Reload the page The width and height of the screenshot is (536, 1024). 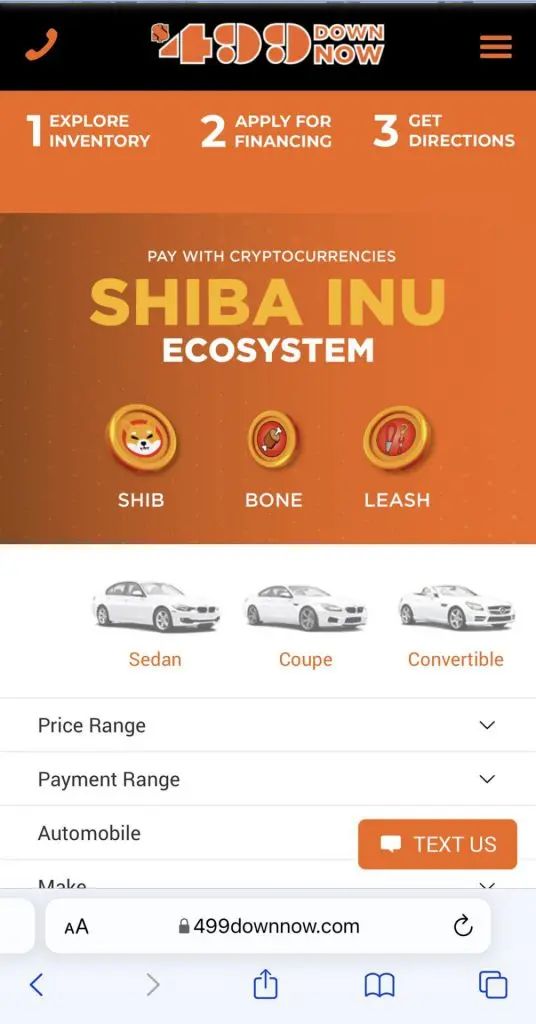pyautogui.click(x=463, y=925)
